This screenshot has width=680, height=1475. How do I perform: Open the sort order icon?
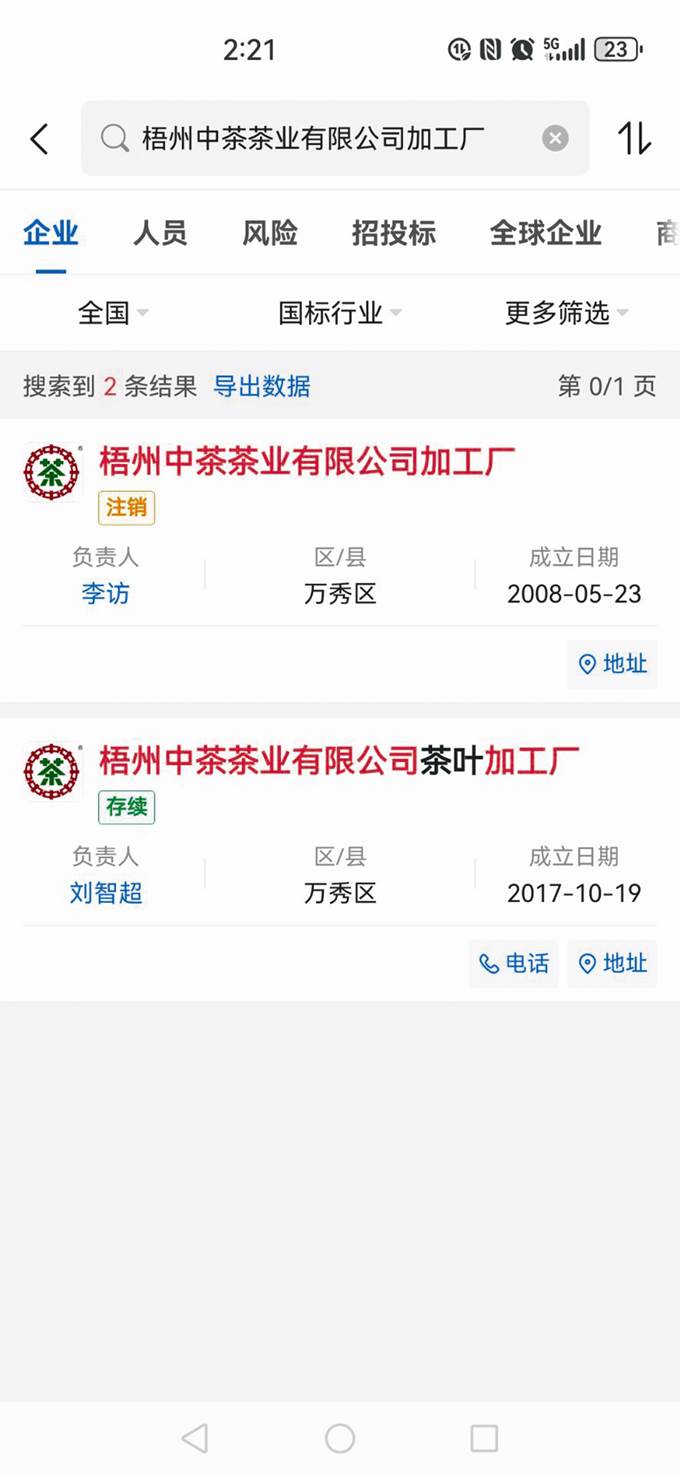pos(635,139)
